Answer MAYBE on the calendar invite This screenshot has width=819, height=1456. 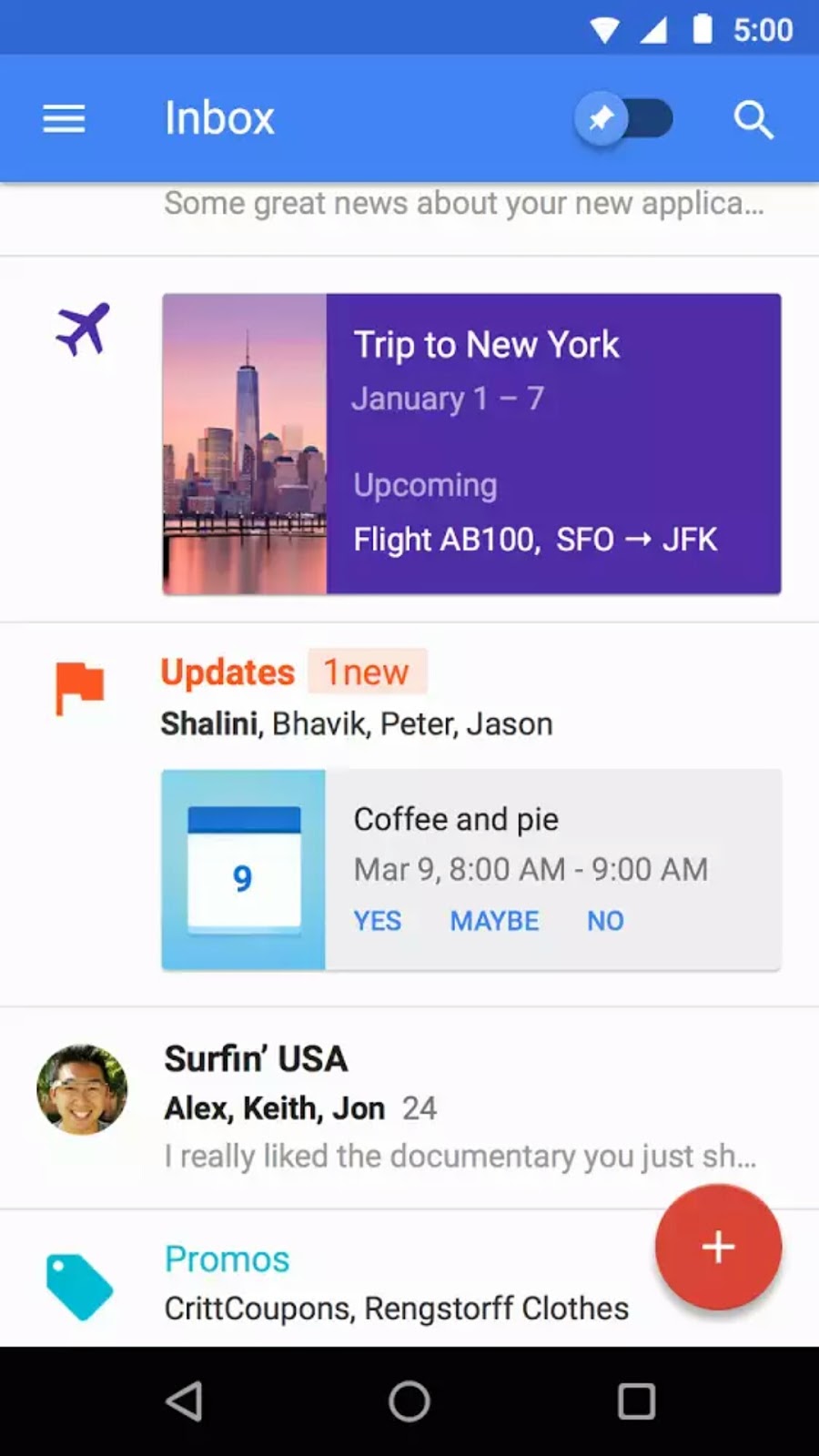coord(494,921)
